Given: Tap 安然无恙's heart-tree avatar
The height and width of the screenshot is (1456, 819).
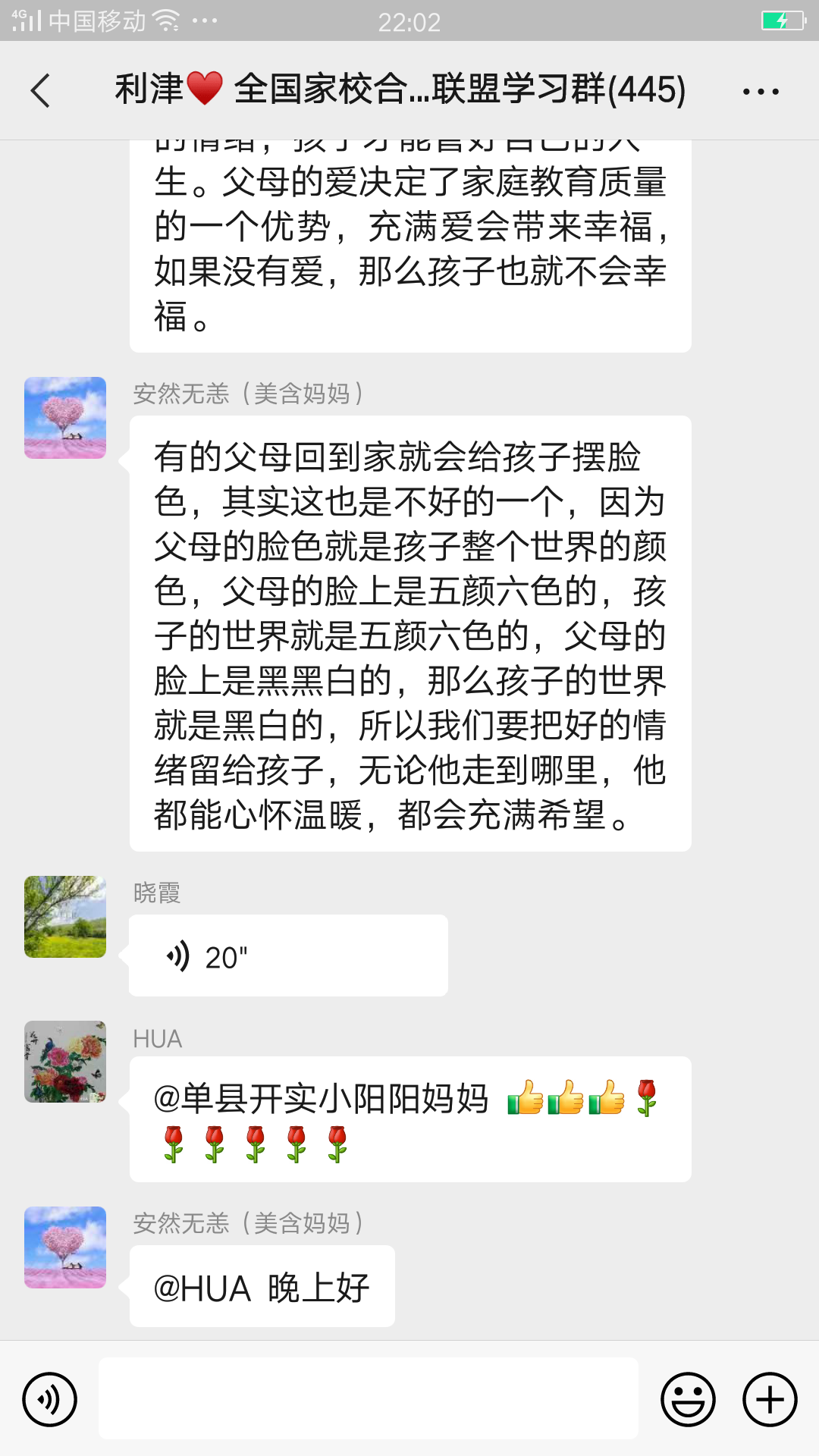Looking at the screenshot, I should coord(64,417).
